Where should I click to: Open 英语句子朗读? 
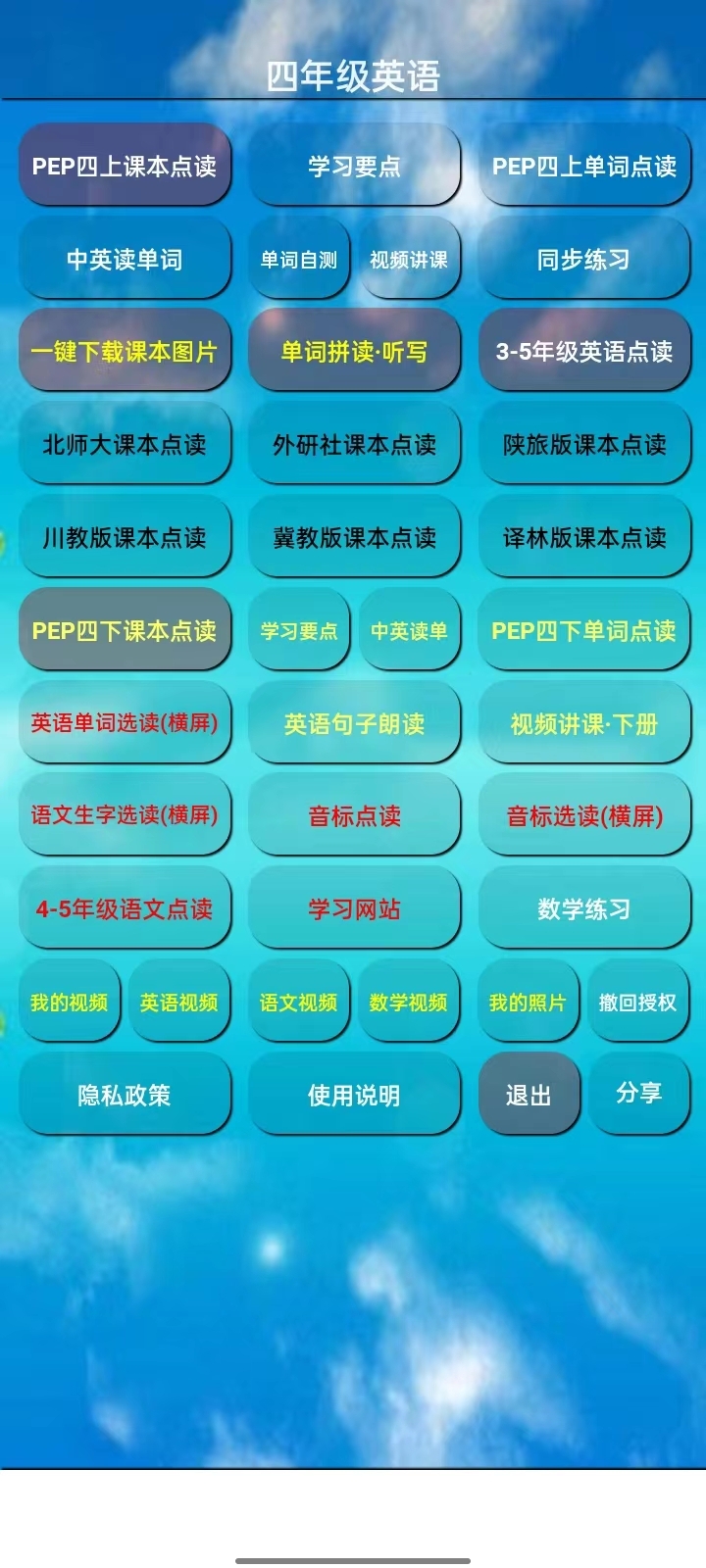(354, 723)
